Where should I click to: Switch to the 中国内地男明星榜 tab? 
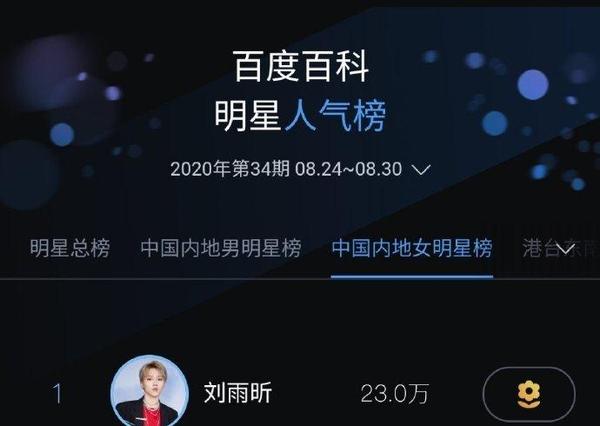tap(220, 248)
